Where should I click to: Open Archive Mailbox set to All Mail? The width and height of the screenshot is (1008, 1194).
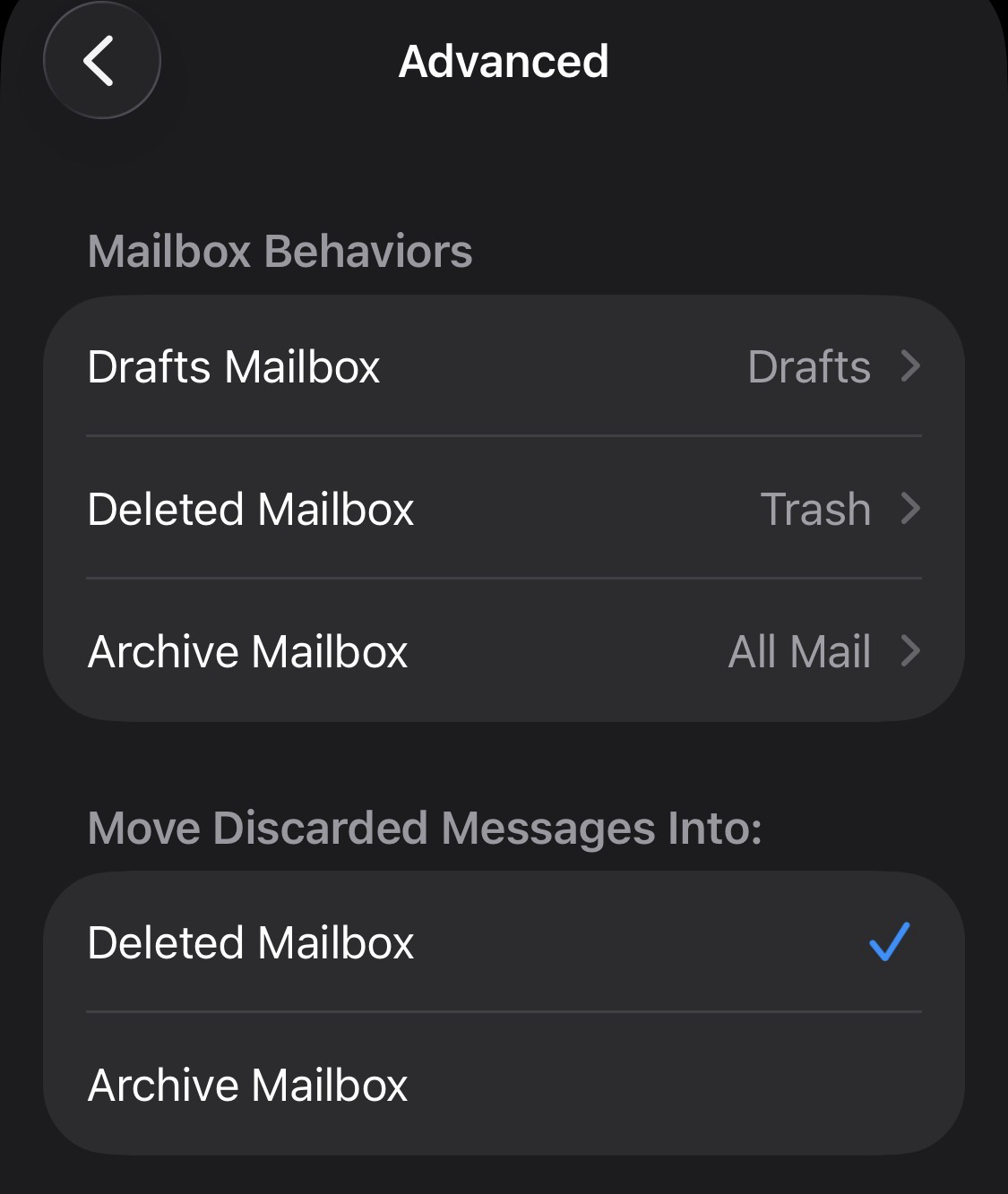coord(504,651)
